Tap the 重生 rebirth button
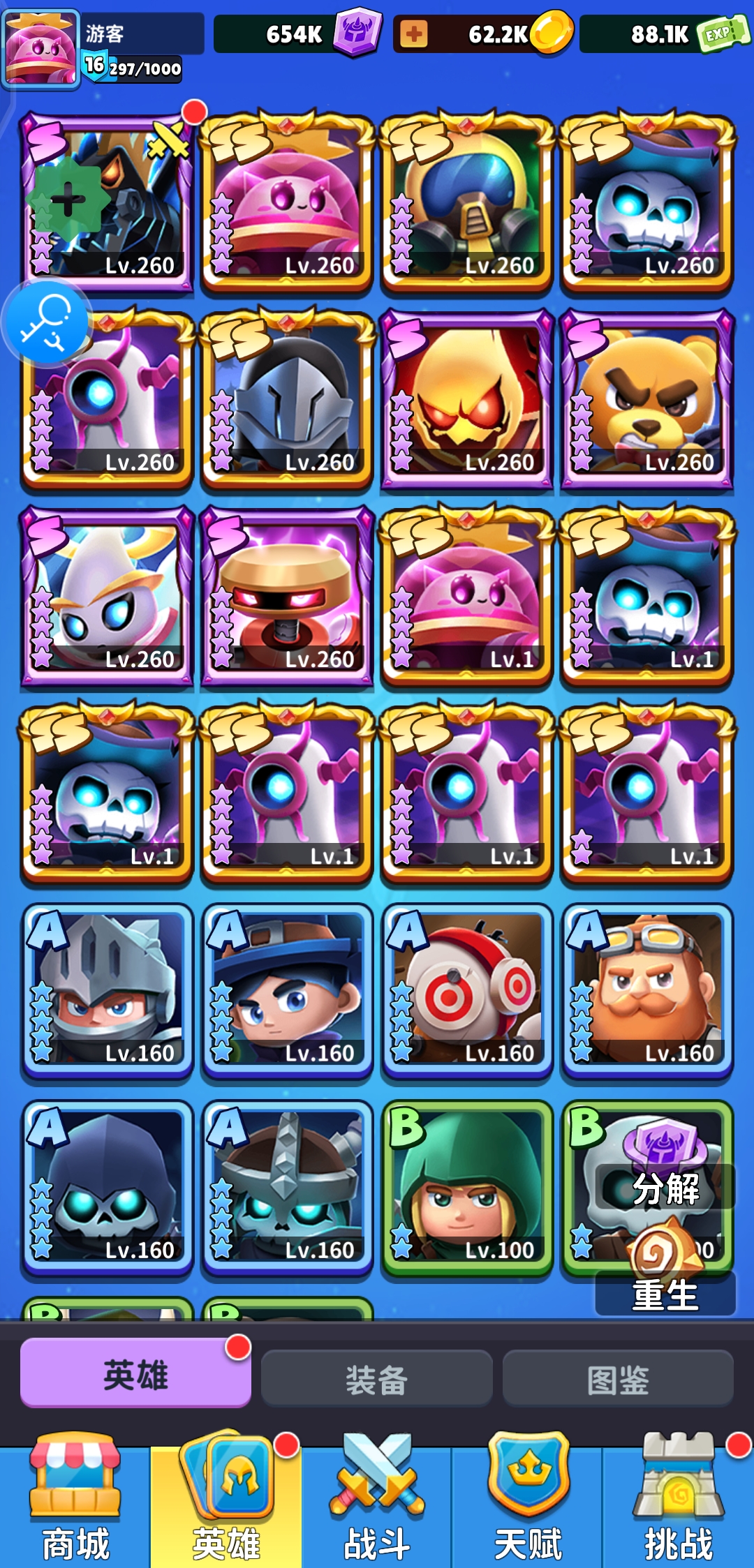The width and height of the screenshot is (754, 1568). coord(665,1294)
